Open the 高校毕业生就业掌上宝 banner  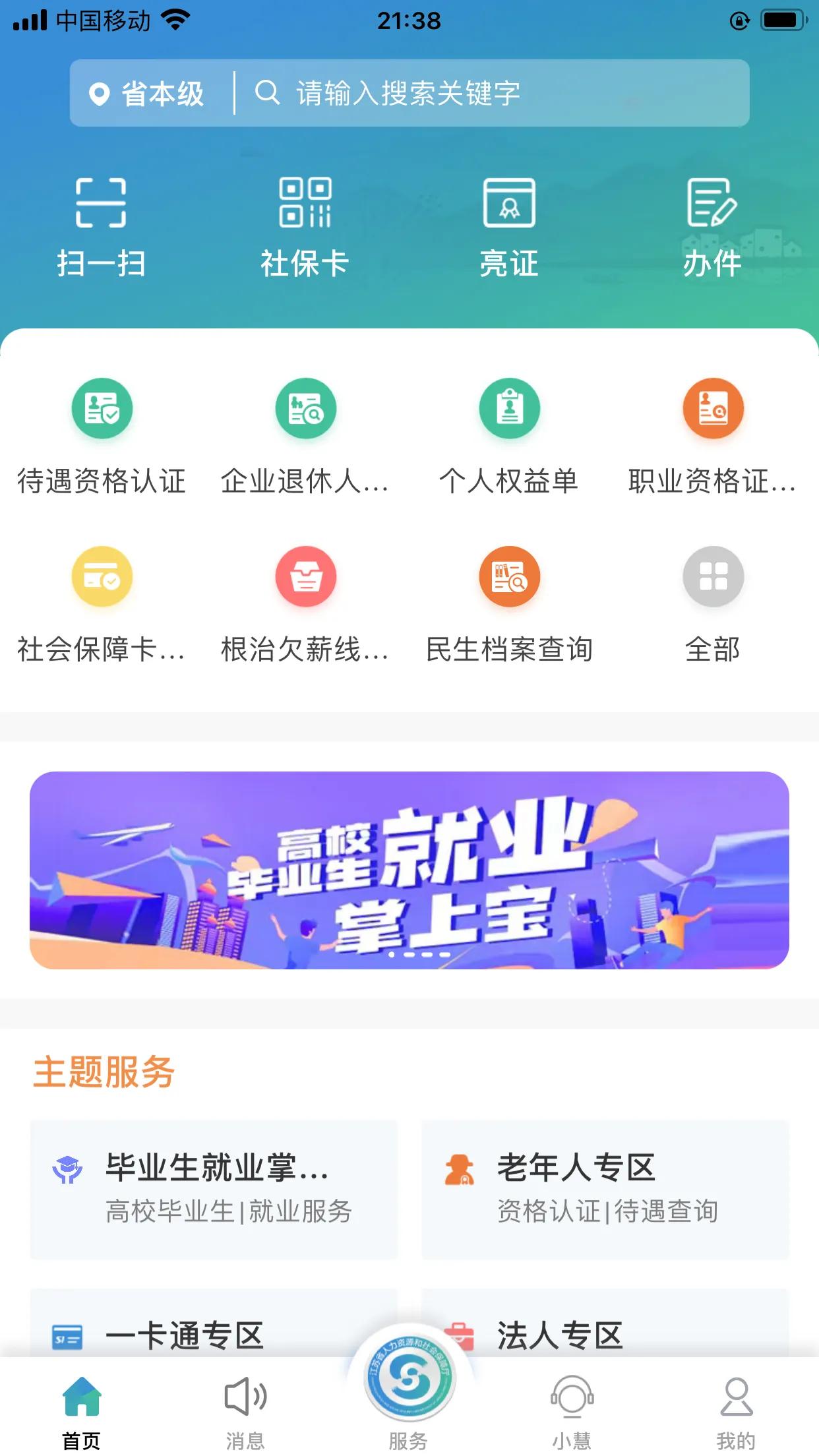tap(409, 869)
